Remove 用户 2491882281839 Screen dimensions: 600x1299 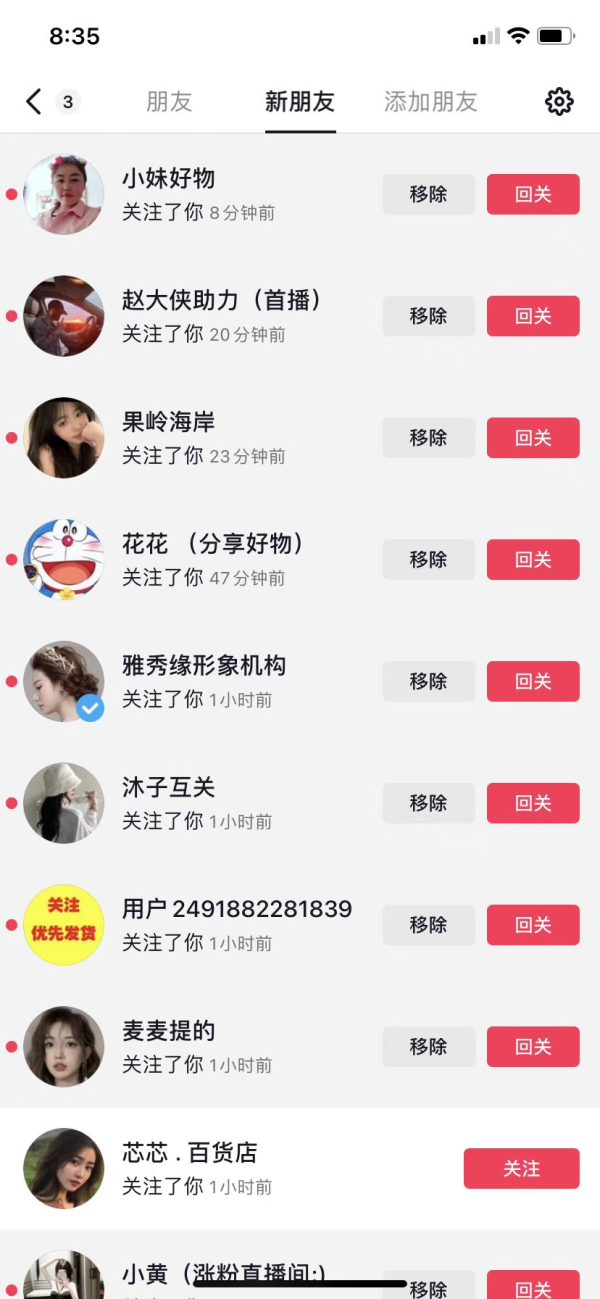click(x=428, y=925)
